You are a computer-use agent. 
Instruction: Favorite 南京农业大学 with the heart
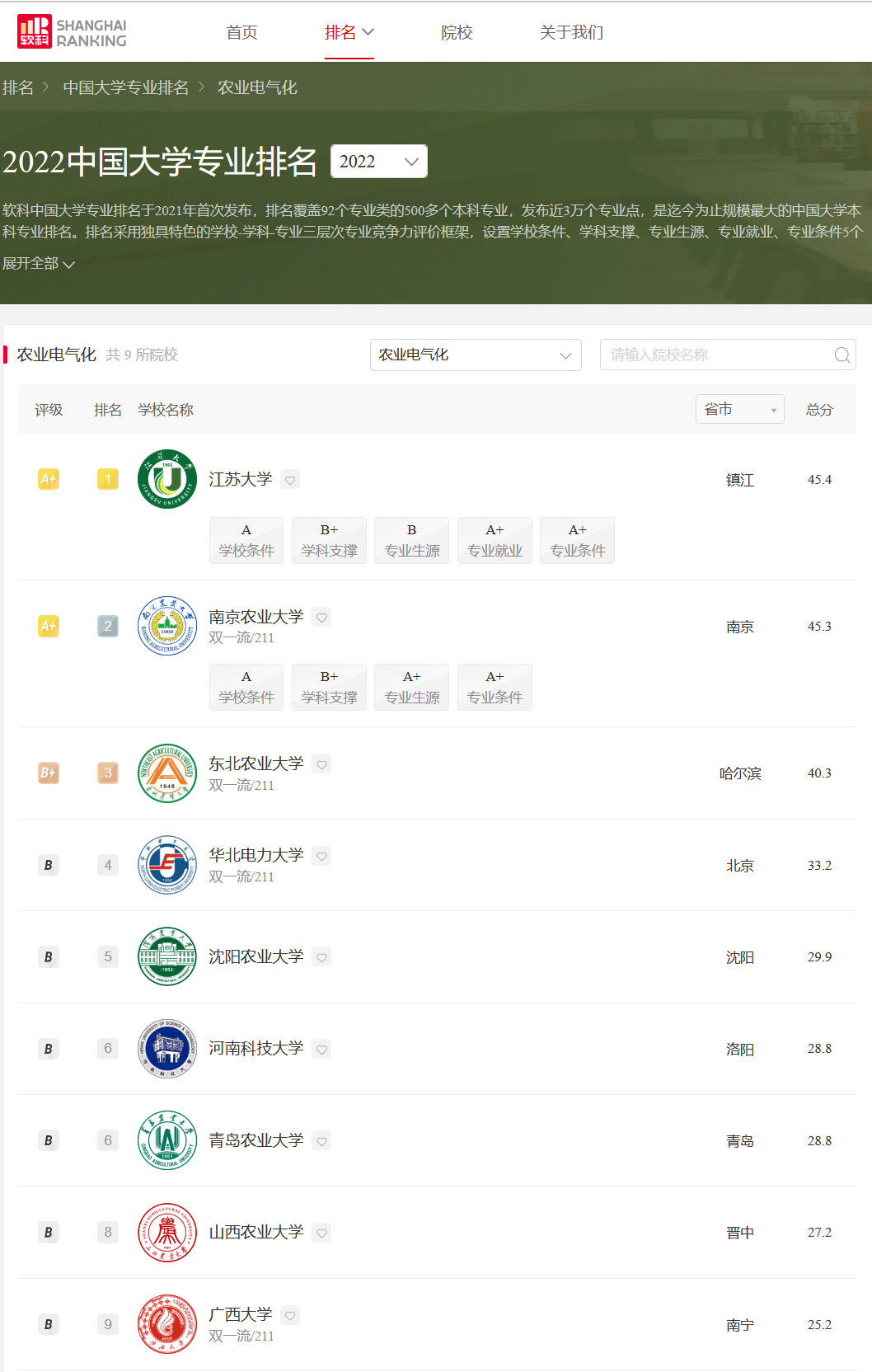point(322,618)
